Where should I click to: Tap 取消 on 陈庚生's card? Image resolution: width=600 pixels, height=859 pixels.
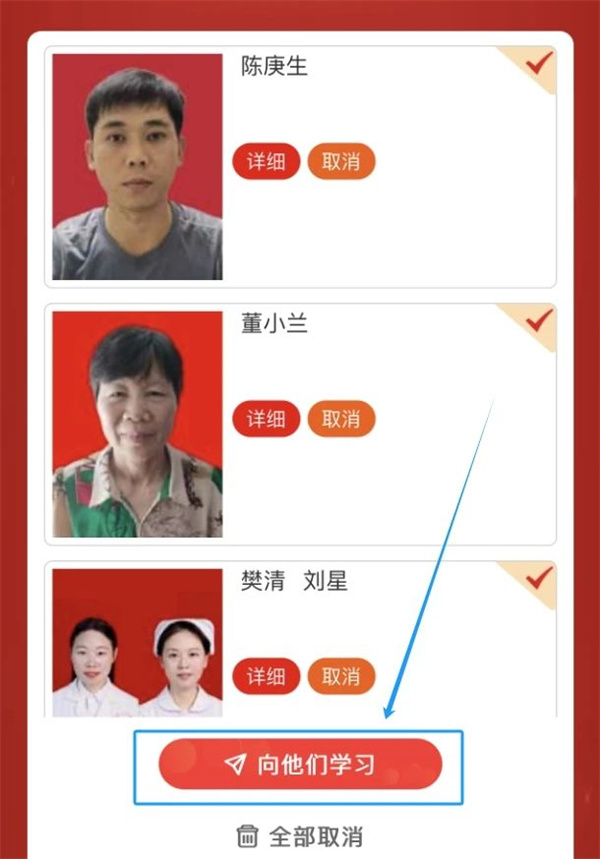(341, 161)
